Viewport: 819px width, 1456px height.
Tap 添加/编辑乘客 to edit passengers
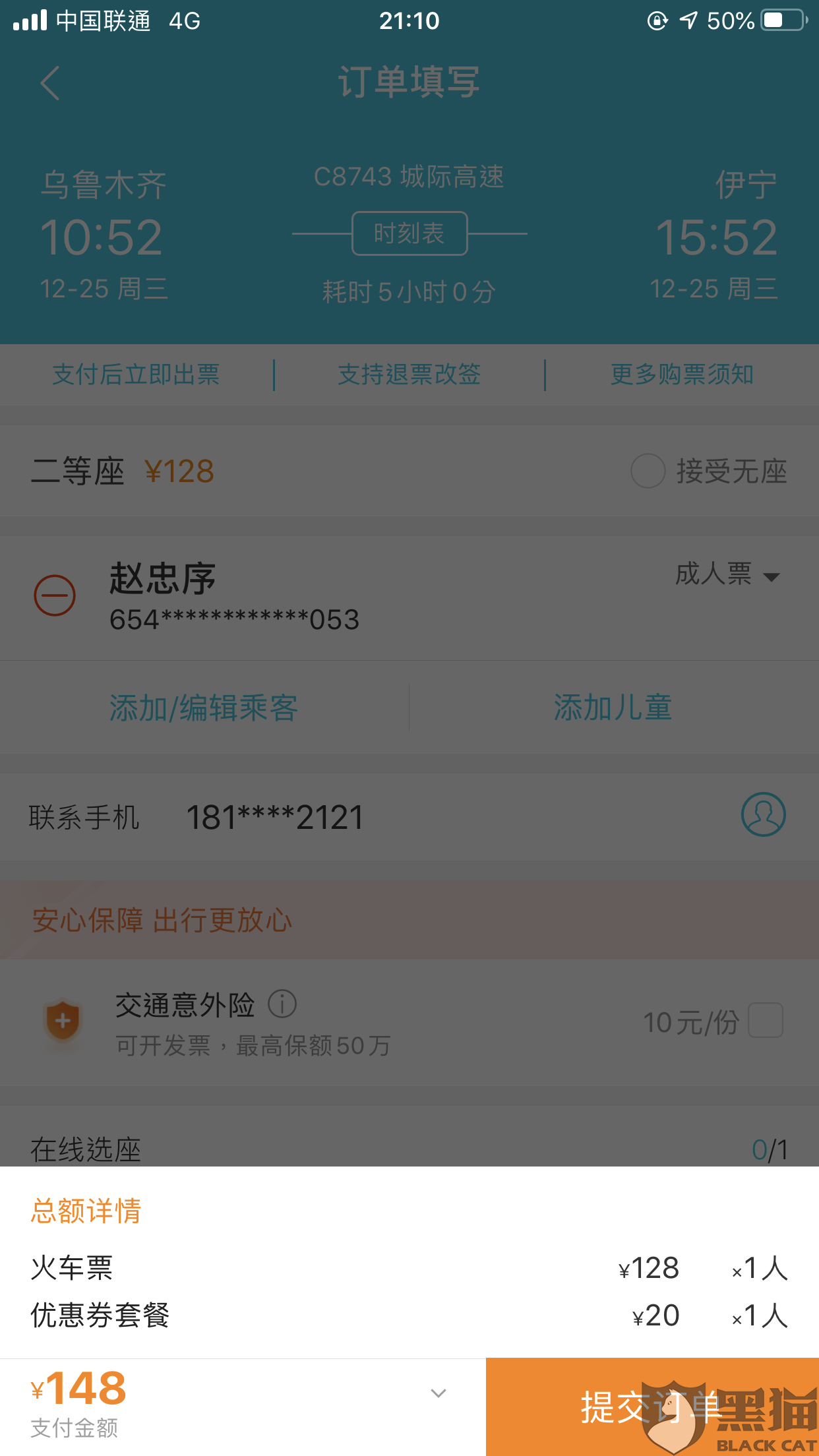(x=204, y=708)
